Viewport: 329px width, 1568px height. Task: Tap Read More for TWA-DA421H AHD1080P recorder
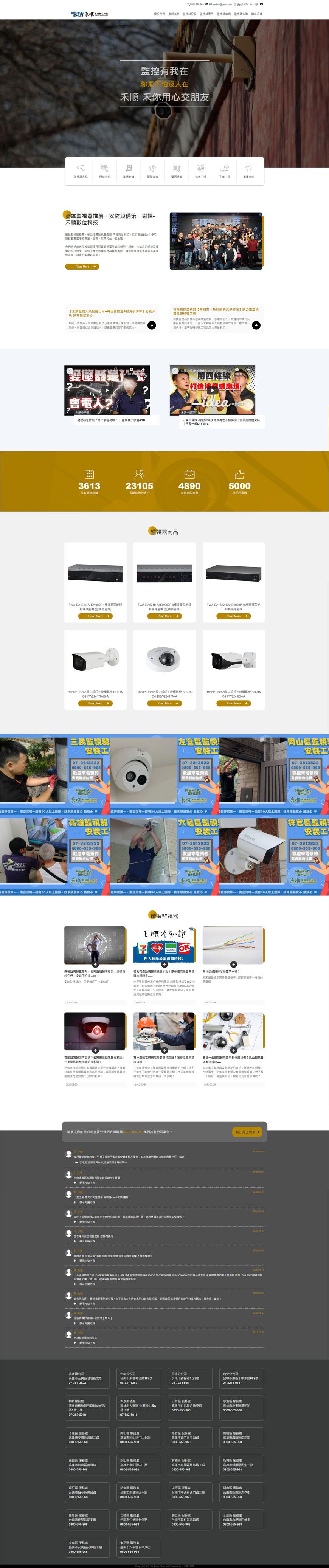95,616
